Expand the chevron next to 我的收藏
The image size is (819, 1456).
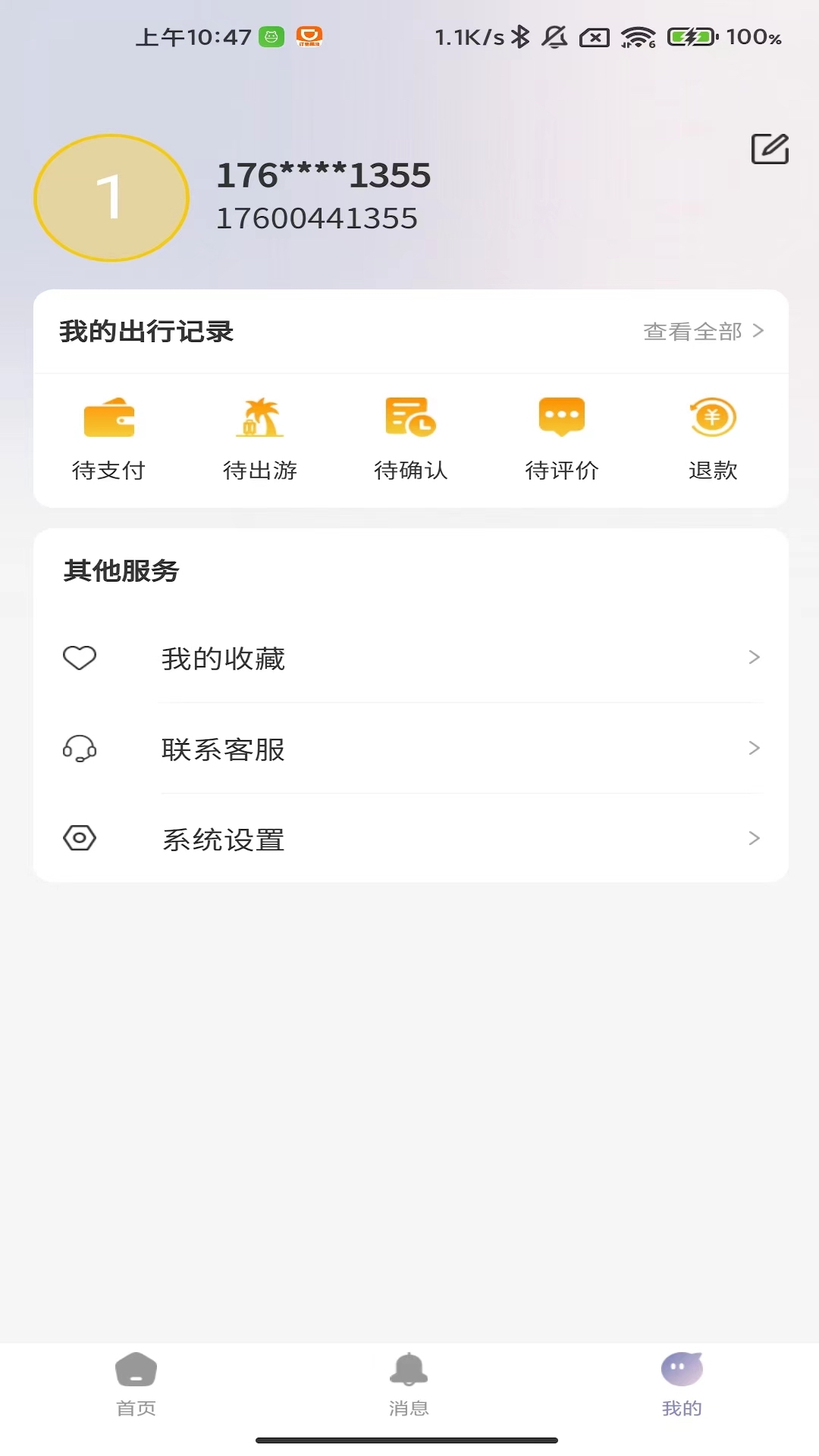pyautogui.click(x=754, y=658)
